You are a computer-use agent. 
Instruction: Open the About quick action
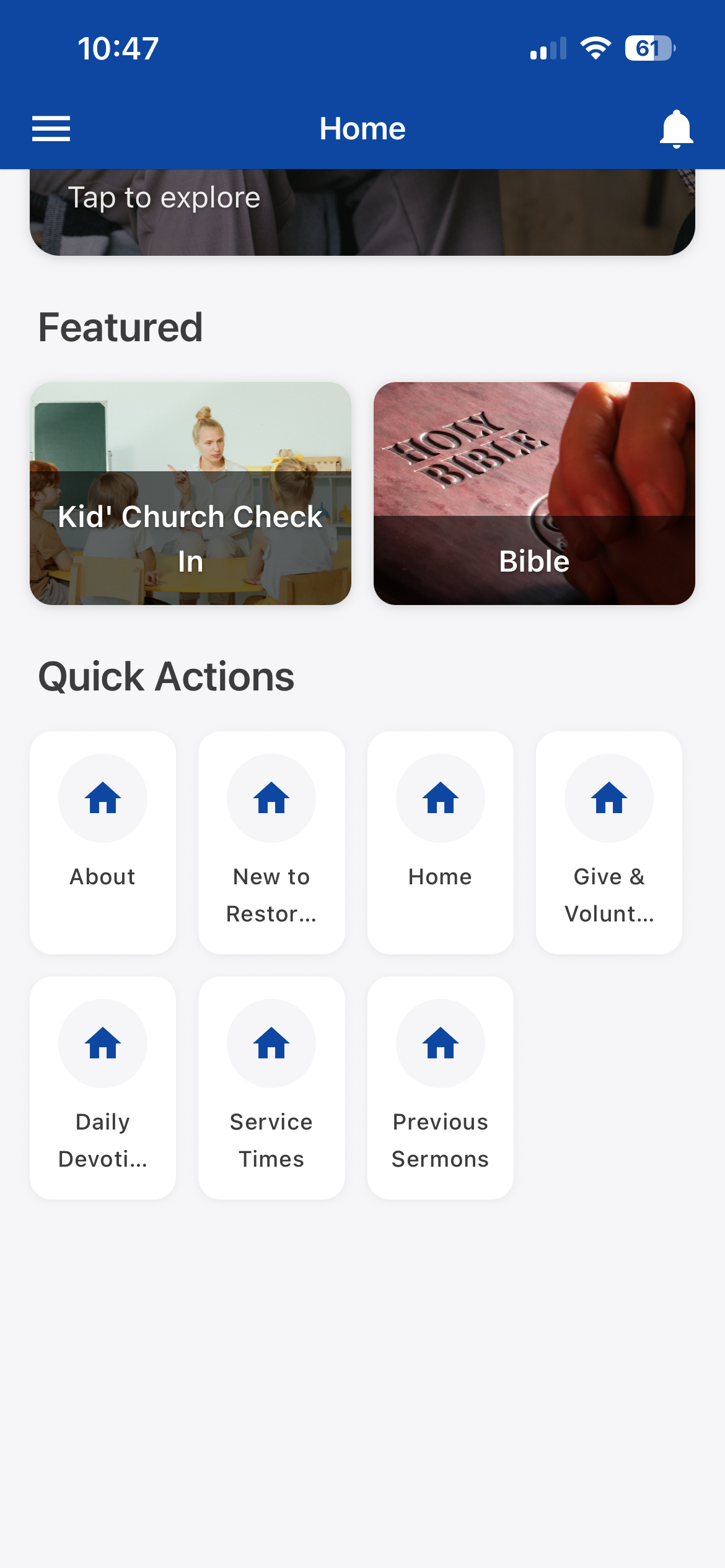[103, 842]
